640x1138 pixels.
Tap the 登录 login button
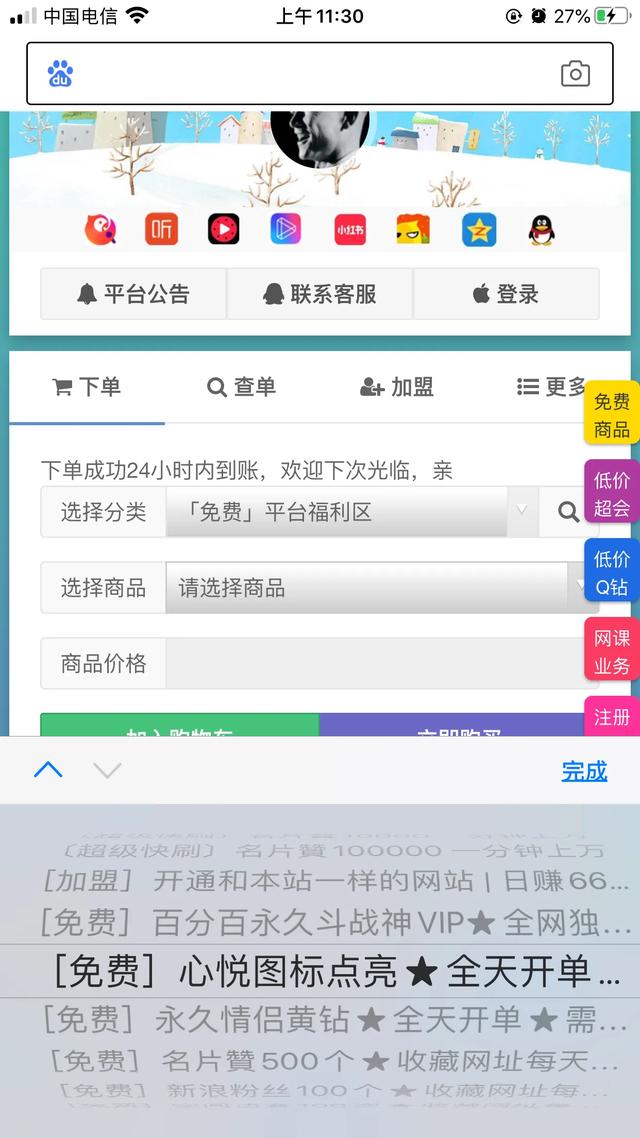[506, 294]
